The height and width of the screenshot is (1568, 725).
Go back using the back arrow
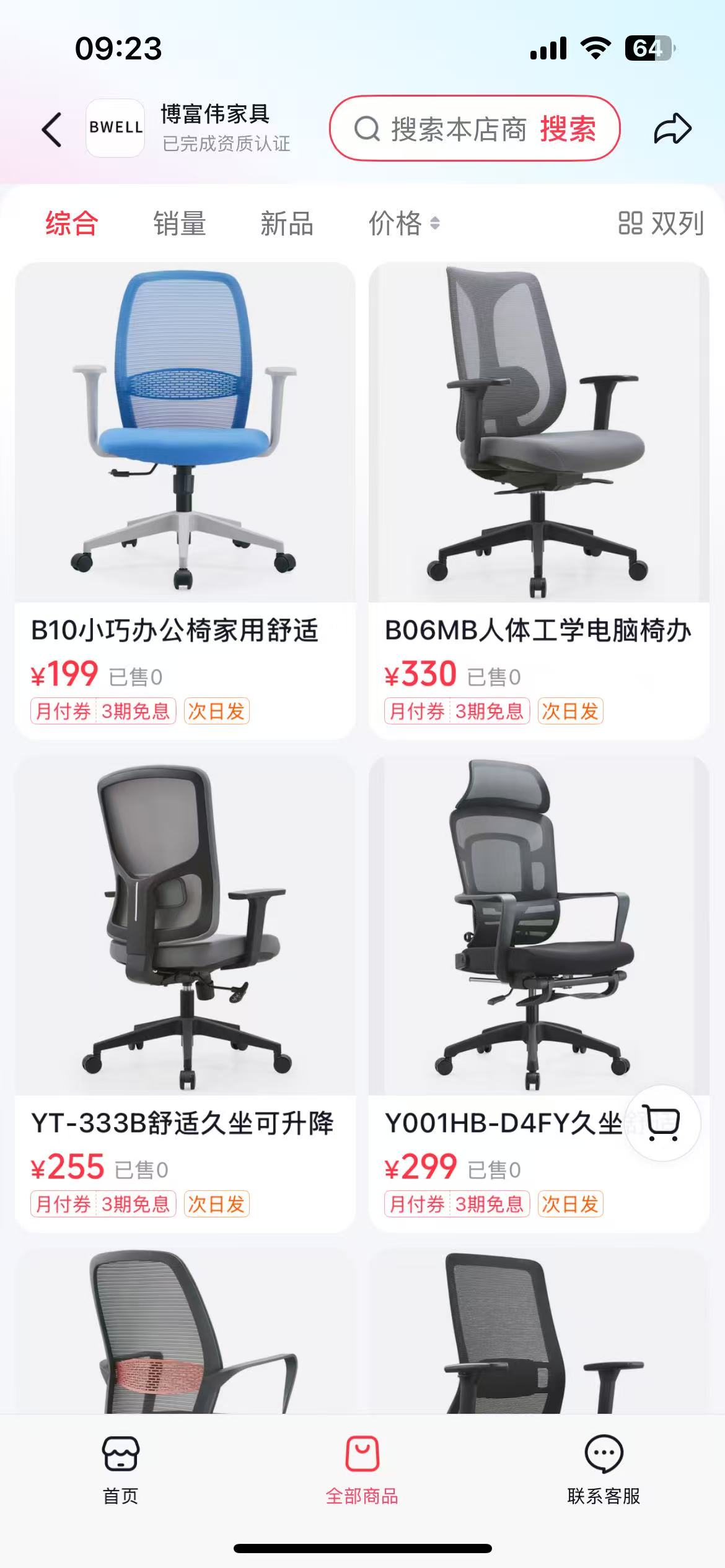point(52,129)
